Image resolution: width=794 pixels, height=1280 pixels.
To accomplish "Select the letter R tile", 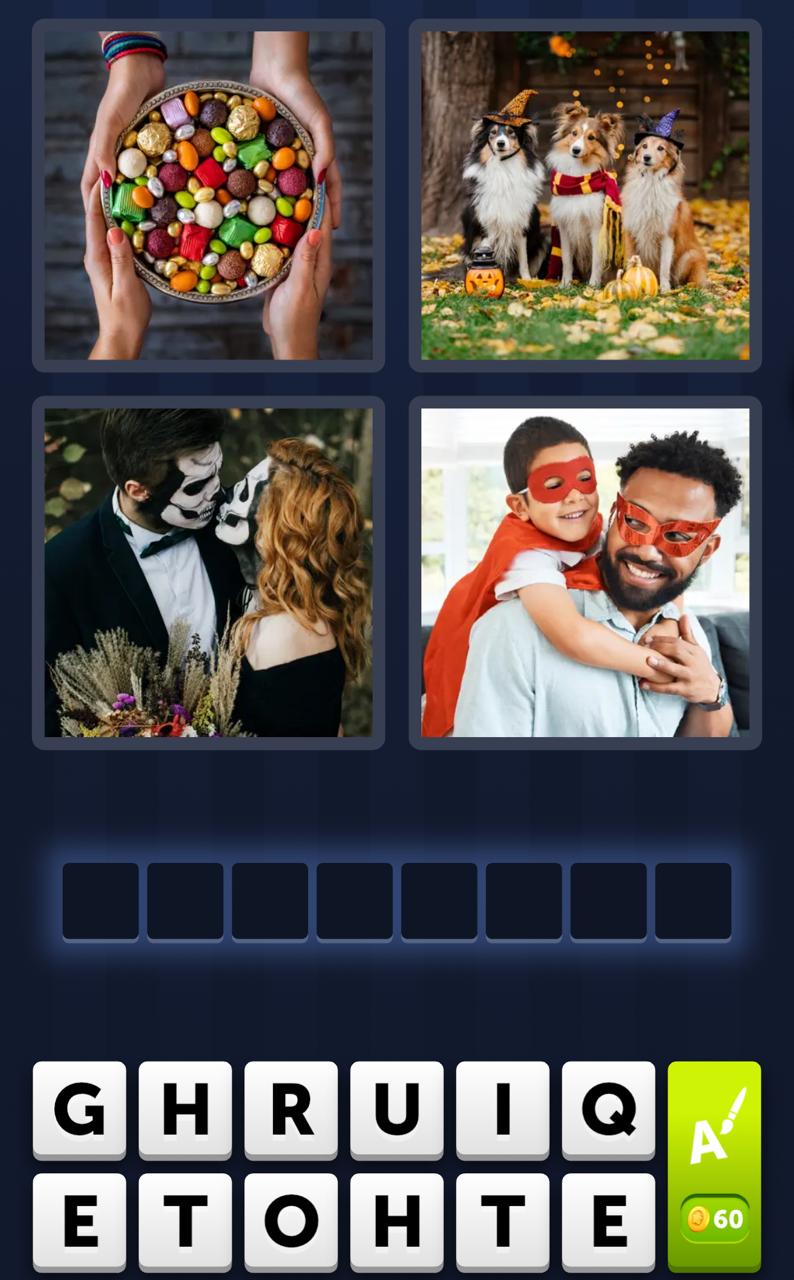I will tap(291, 1109).
